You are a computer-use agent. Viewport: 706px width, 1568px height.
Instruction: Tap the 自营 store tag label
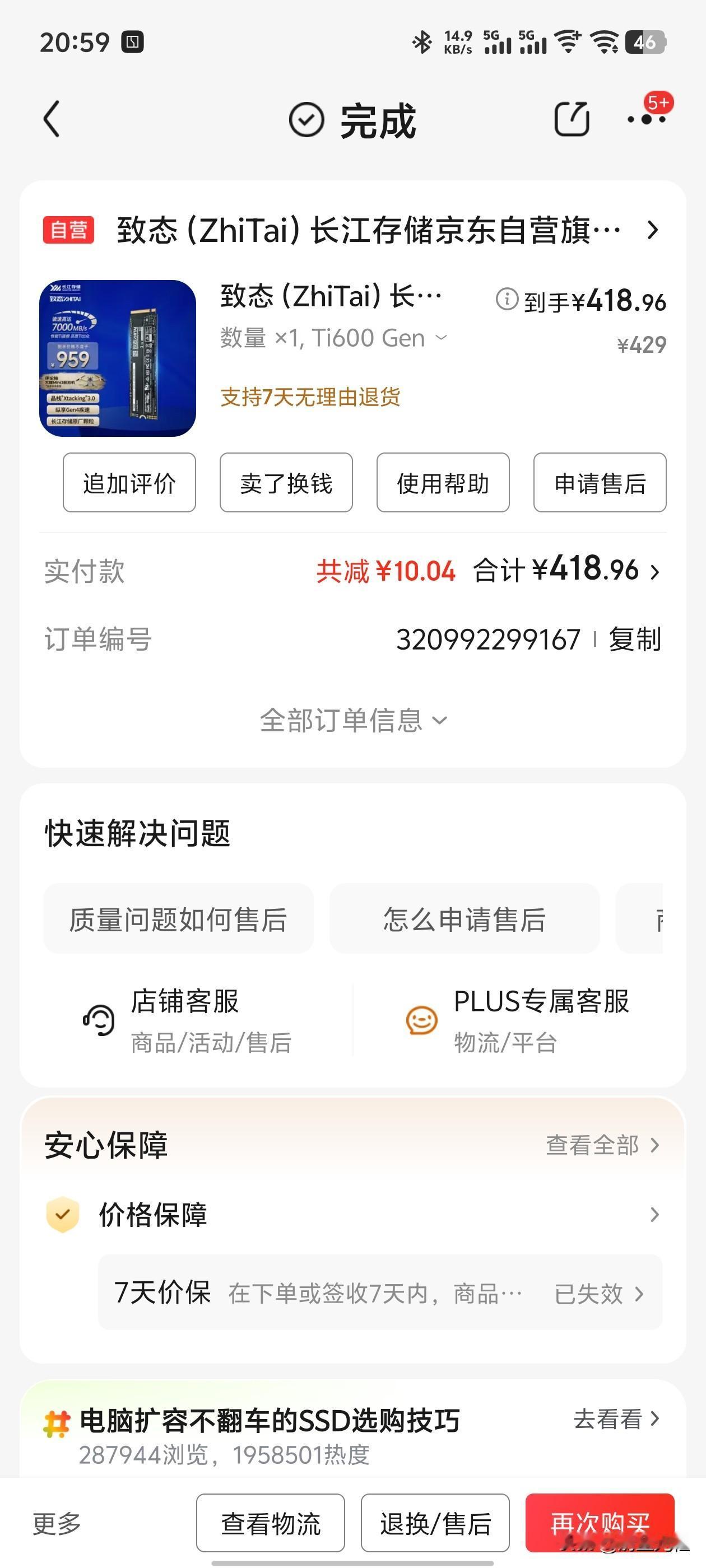point(68,230)
